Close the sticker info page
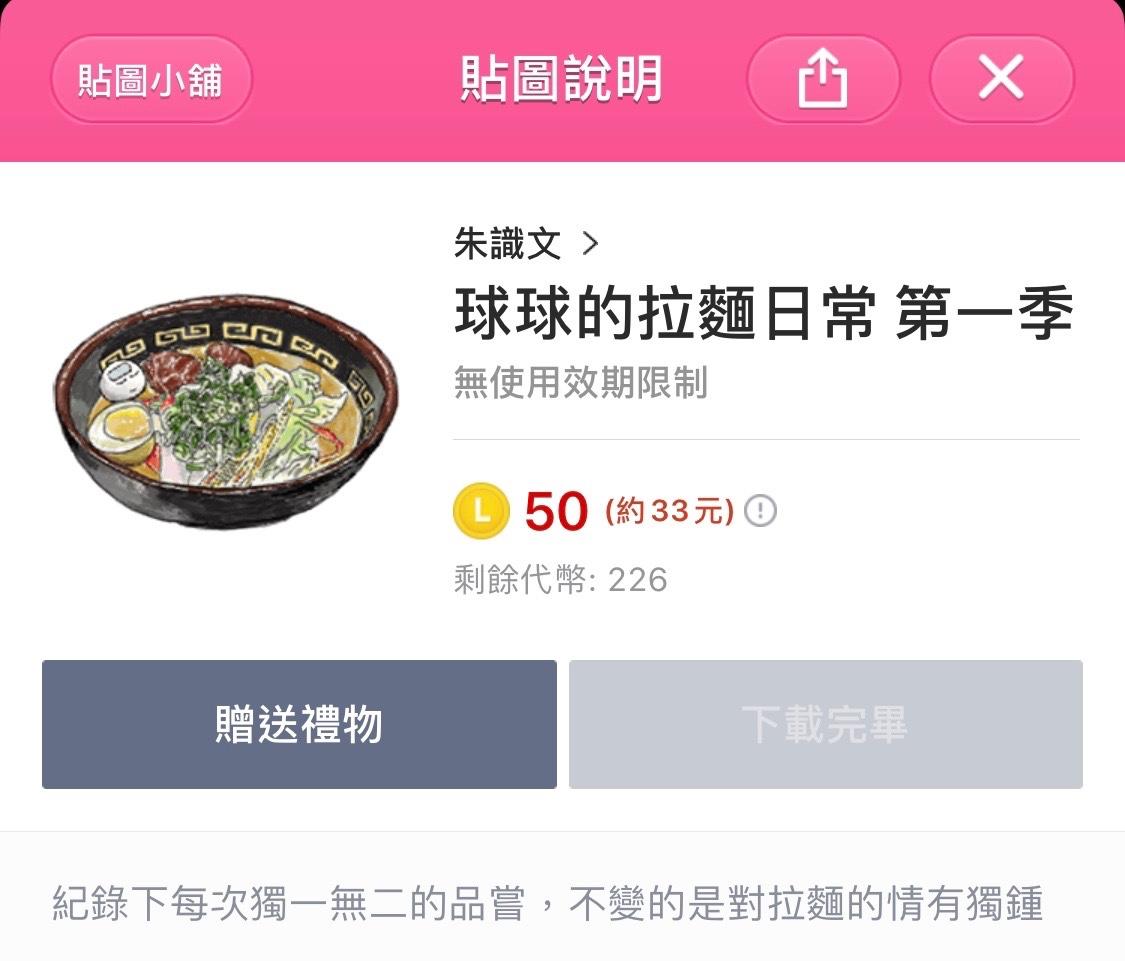This screenshot has height=961, width=1125. coord(1001,80)
